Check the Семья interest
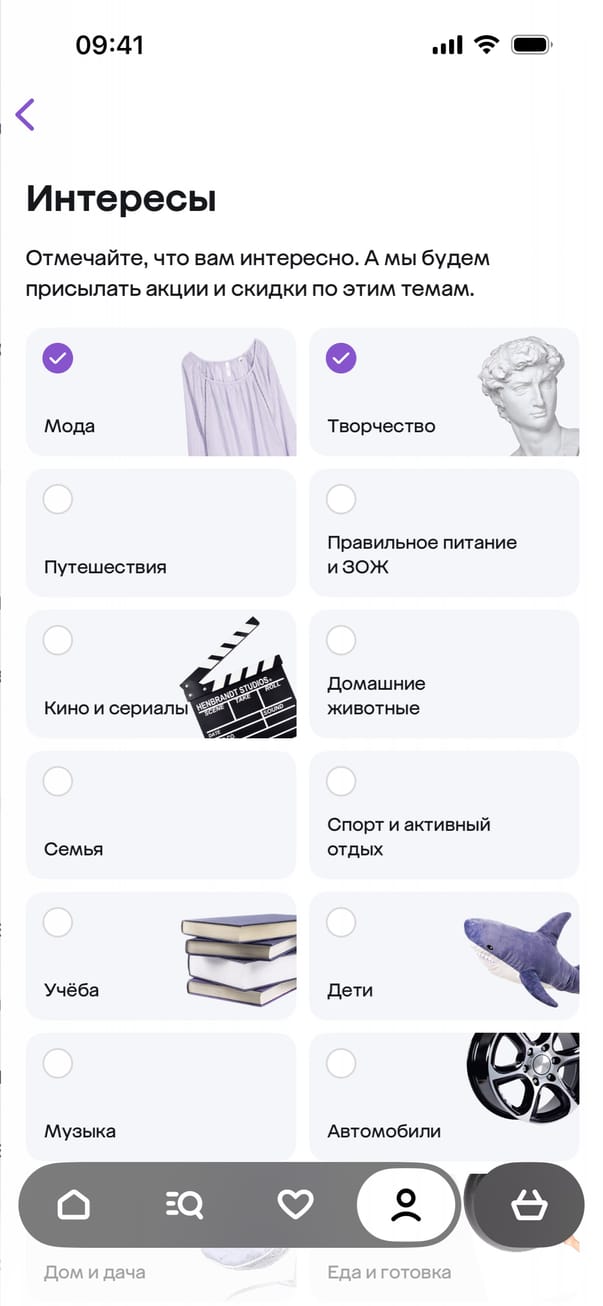The width and height of the screenshot is (603, 1306). click(58, 781)
